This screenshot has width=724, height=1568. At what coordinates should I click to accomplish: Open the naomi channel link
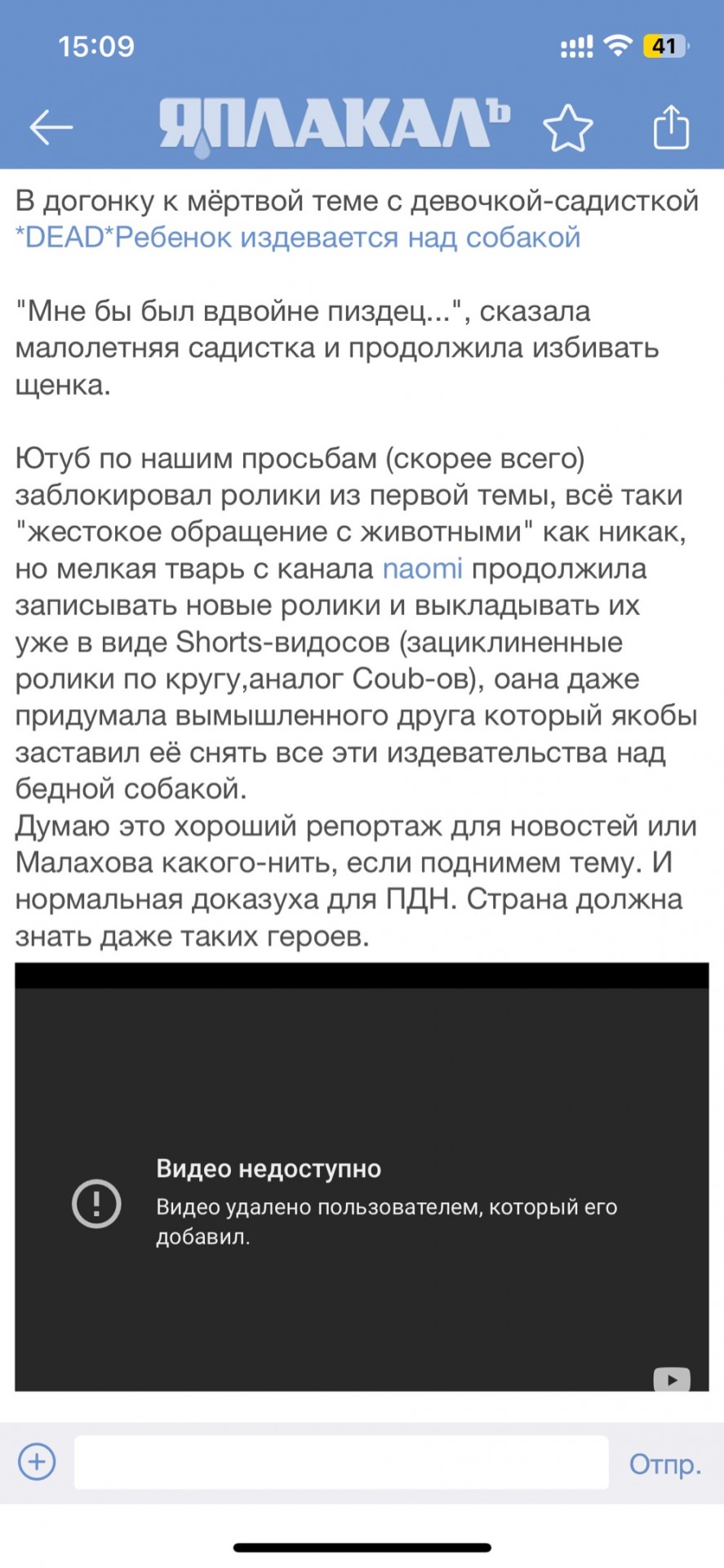(x=422, y=568)
